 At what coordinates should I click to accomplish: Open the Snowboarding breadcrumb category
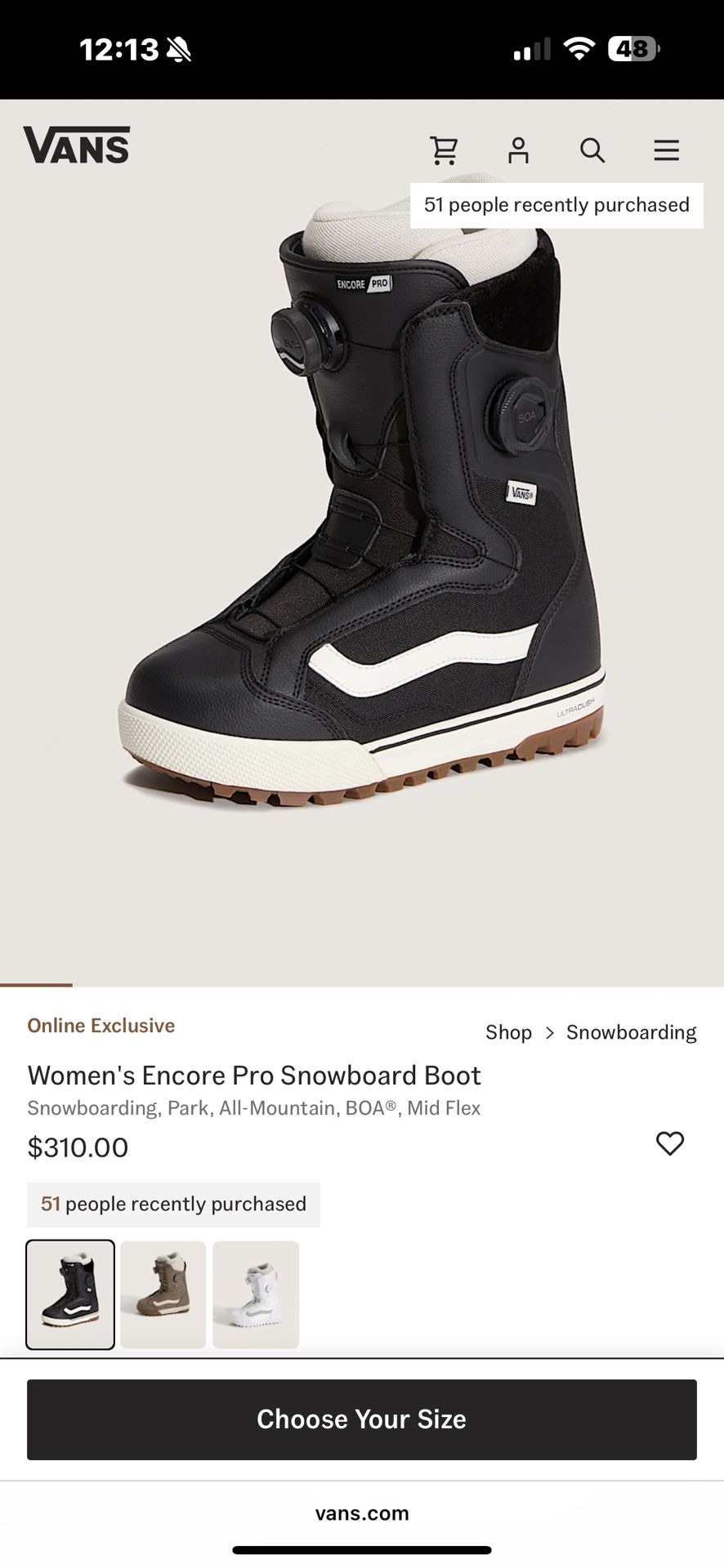tap(631, 1031)
